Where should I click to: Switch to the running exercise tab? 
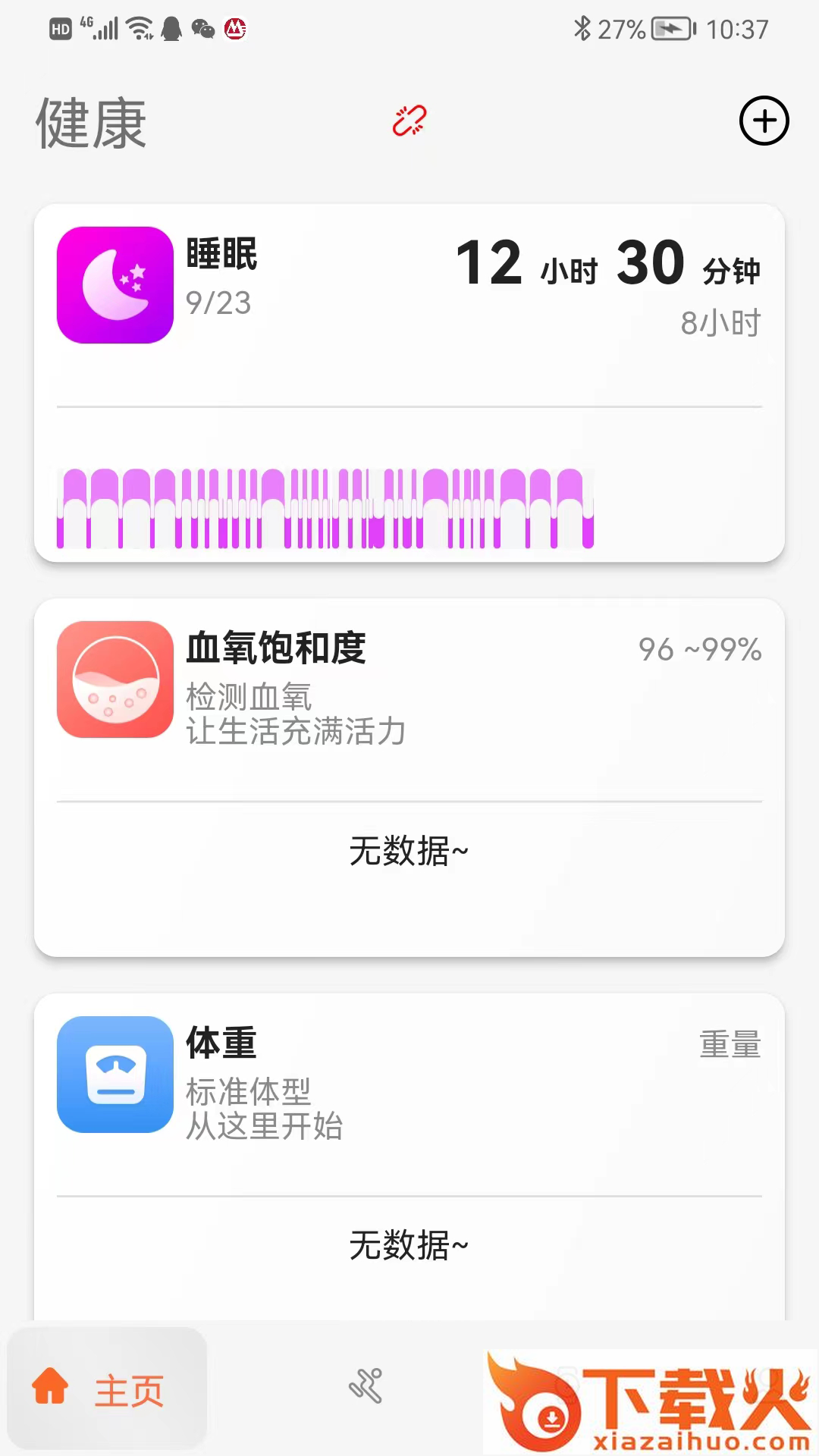point(366,1386)
